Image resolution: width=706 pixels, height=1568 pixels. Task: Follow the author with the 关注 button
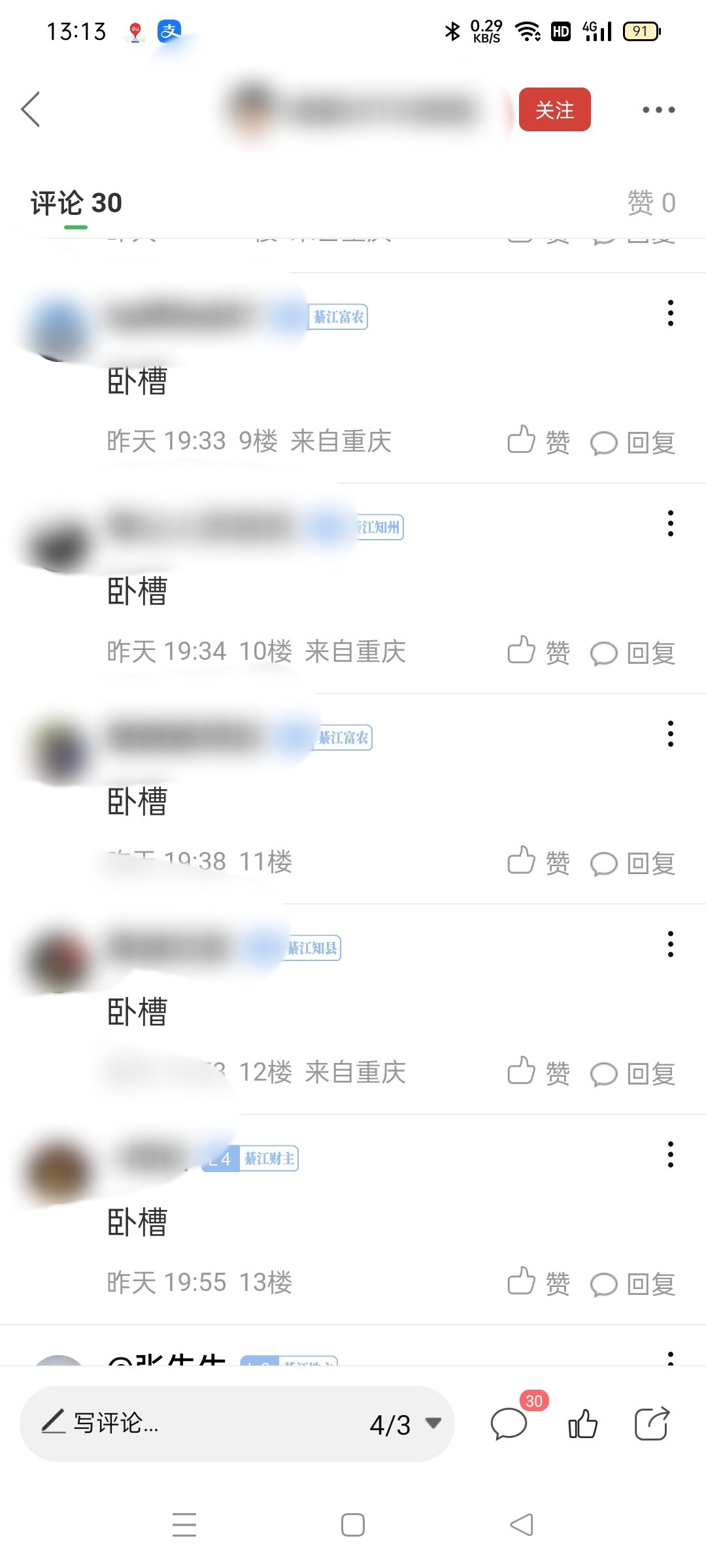coord(554,110)
